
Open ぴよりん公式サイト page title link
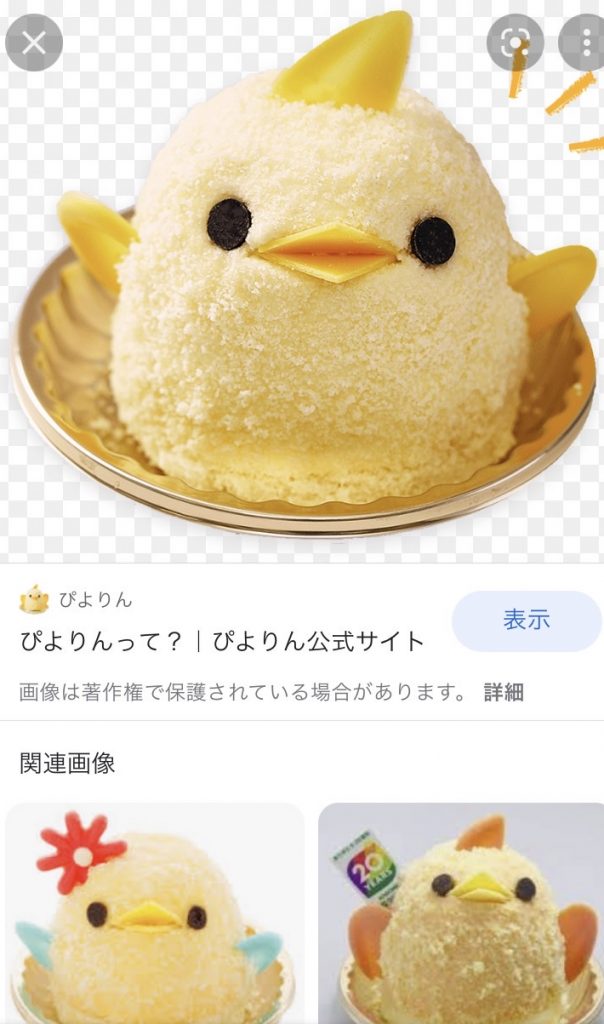pos(222,642)
